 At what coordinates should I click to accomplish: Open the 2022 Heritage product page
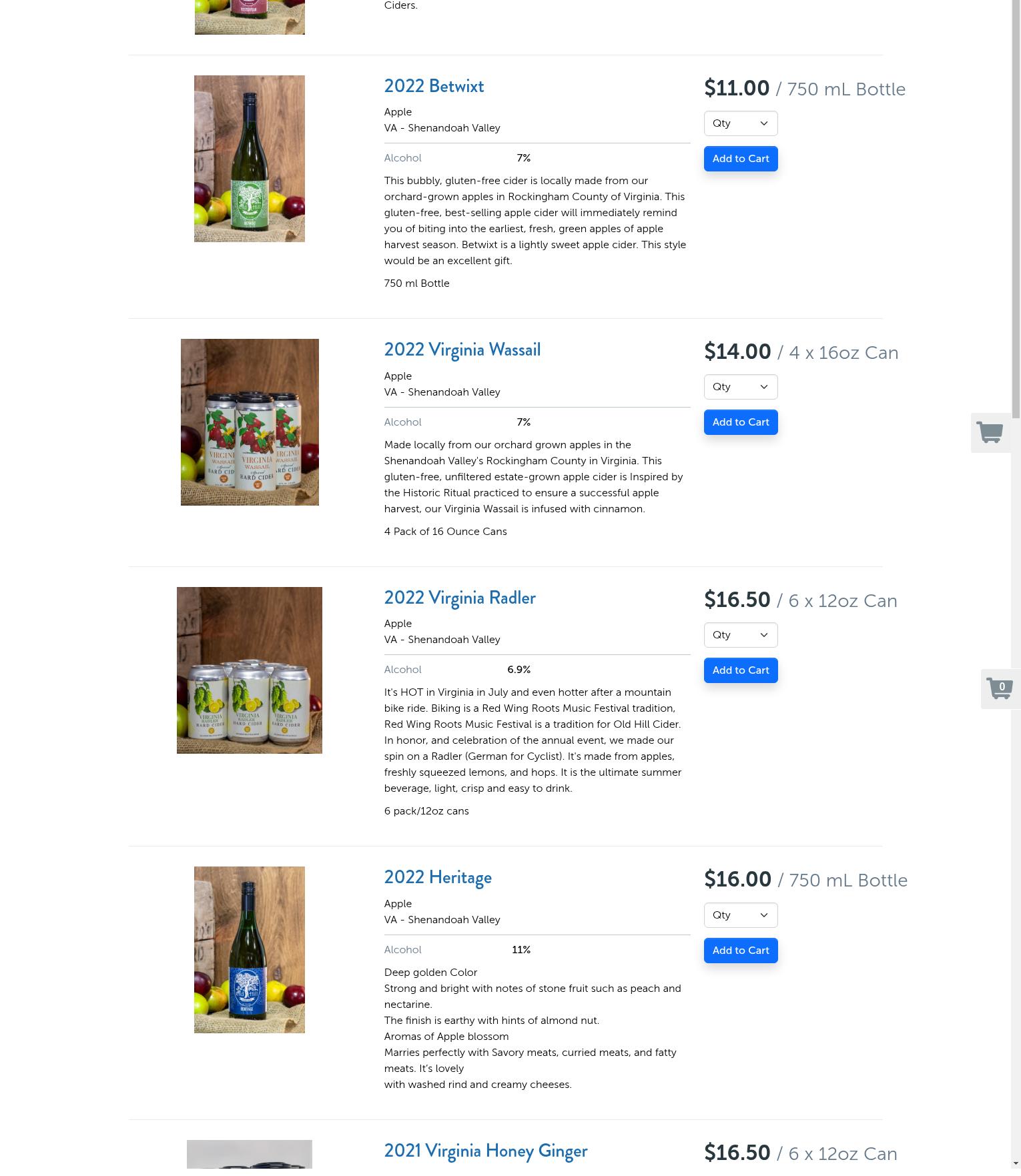point(438,877)
